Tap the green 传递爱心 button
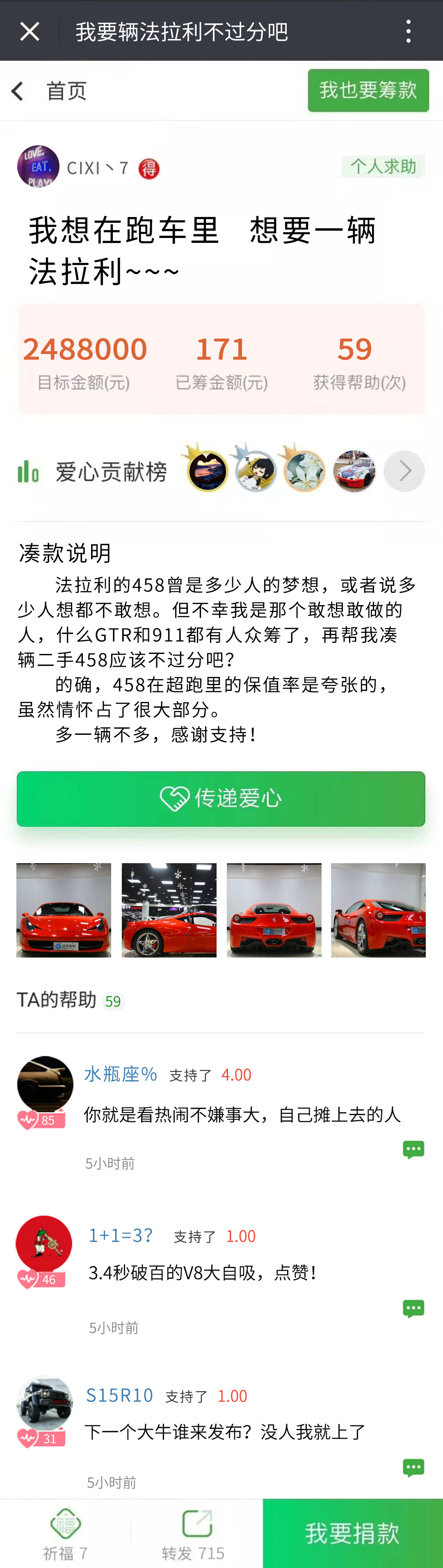The width and height of the screenshot is (443, 1568). [x=221, y=799]
